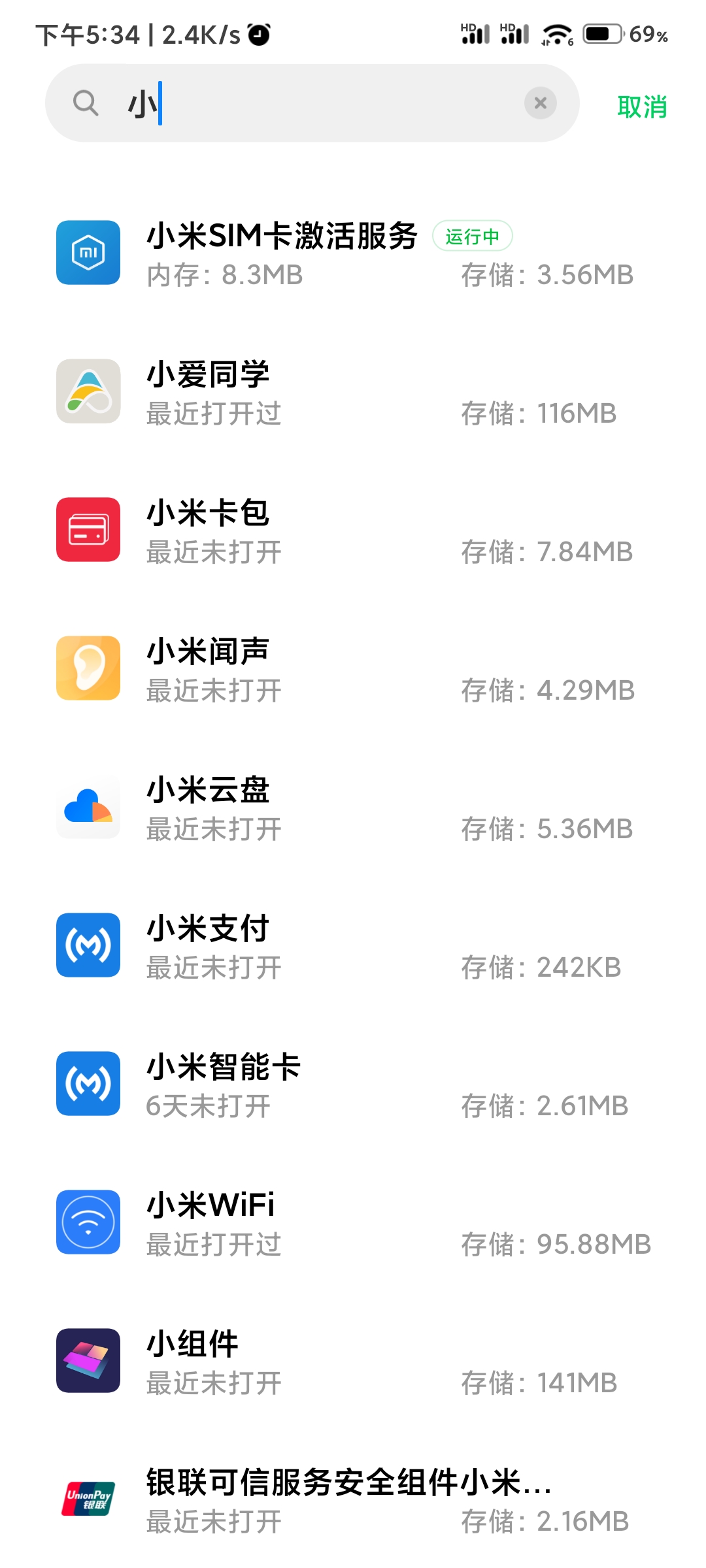706x1568 pixels.
Task: Open 银联可信服务安全组件小米 entry
Action: point(353,1499)
